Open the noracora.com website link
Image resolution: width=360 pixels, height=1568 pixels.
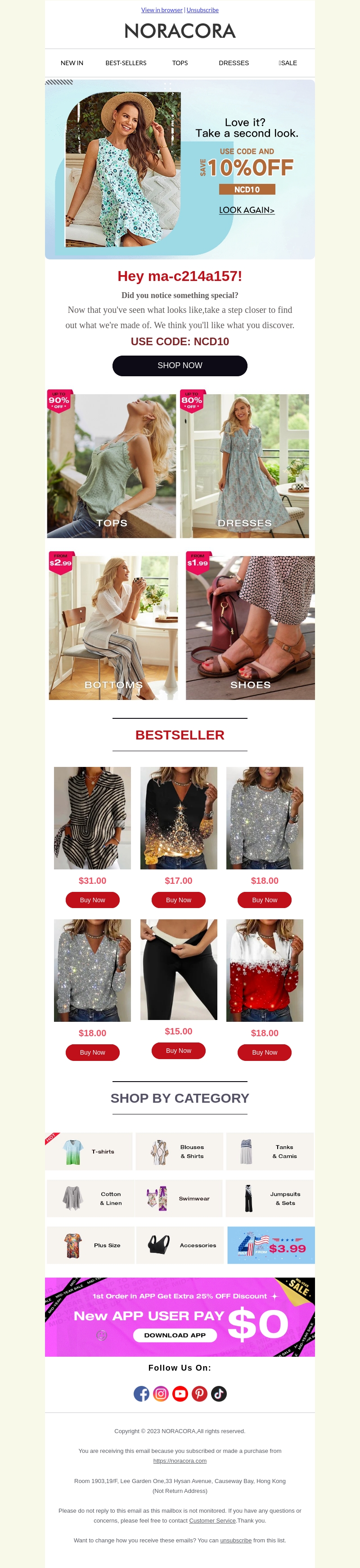click(x=180, y=1460)
